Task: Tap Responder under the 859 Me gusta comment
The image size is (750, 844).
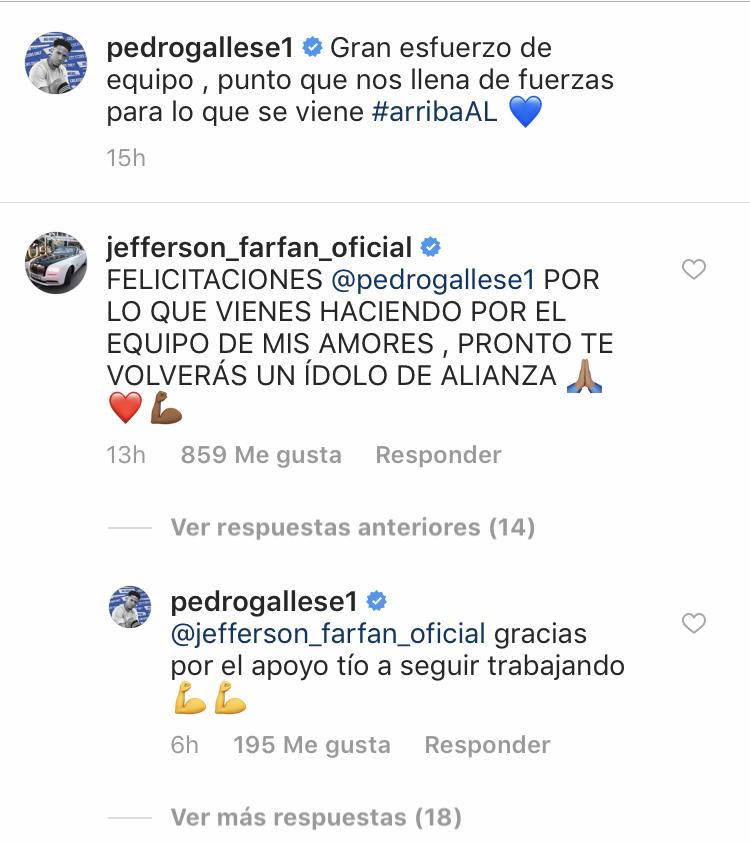Action: (438, 455)
